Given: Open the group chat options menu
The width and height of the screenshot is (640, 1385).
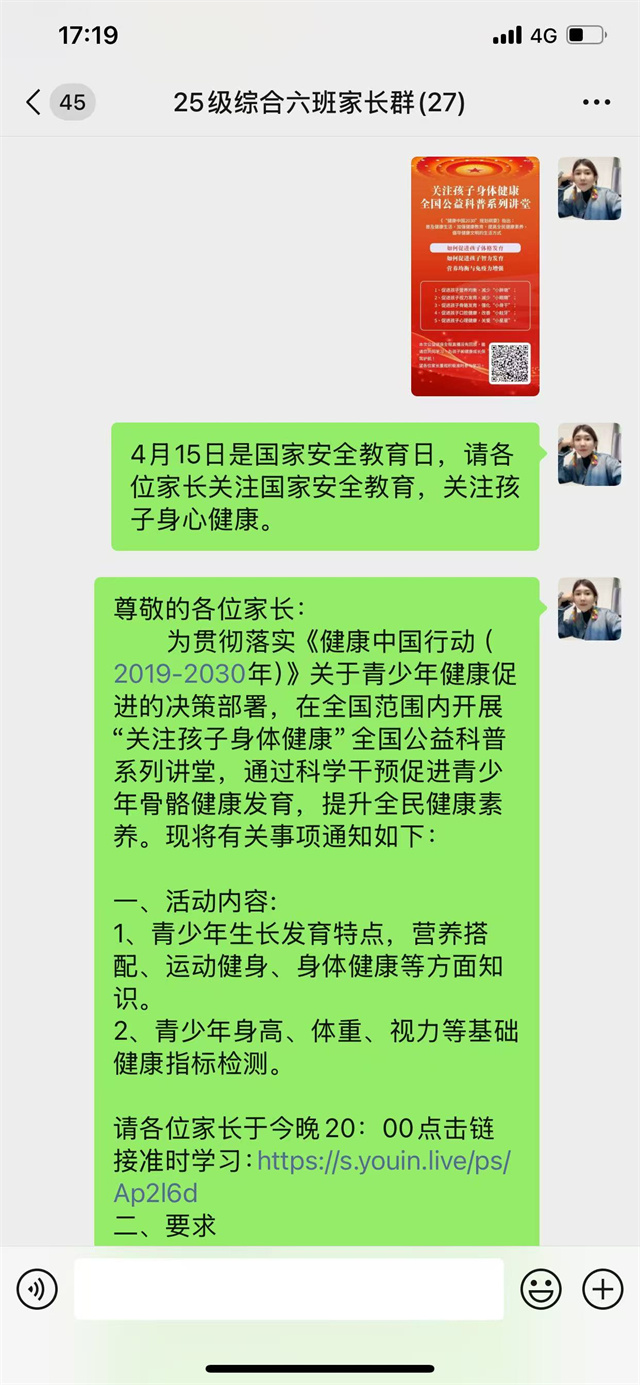Looking at the screenshot, I should click(x=596, y=102).
